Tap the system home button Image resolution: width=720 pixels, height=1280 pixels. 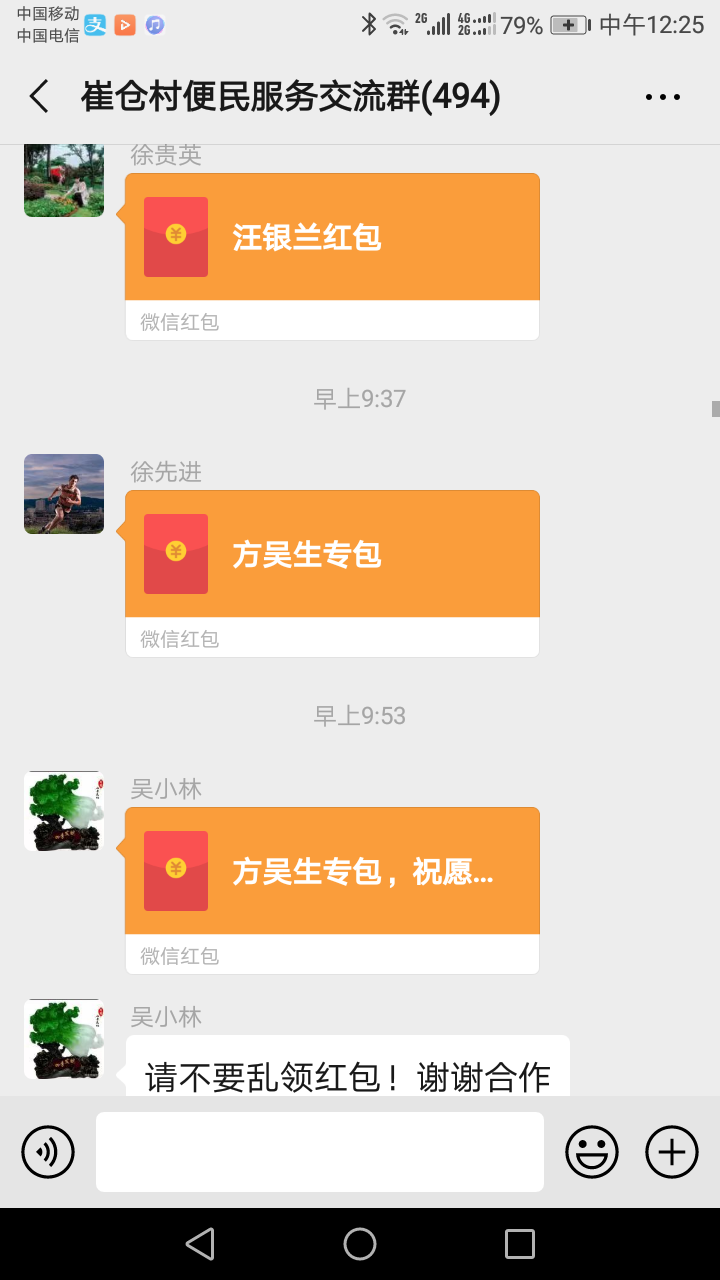point(360,1244)
